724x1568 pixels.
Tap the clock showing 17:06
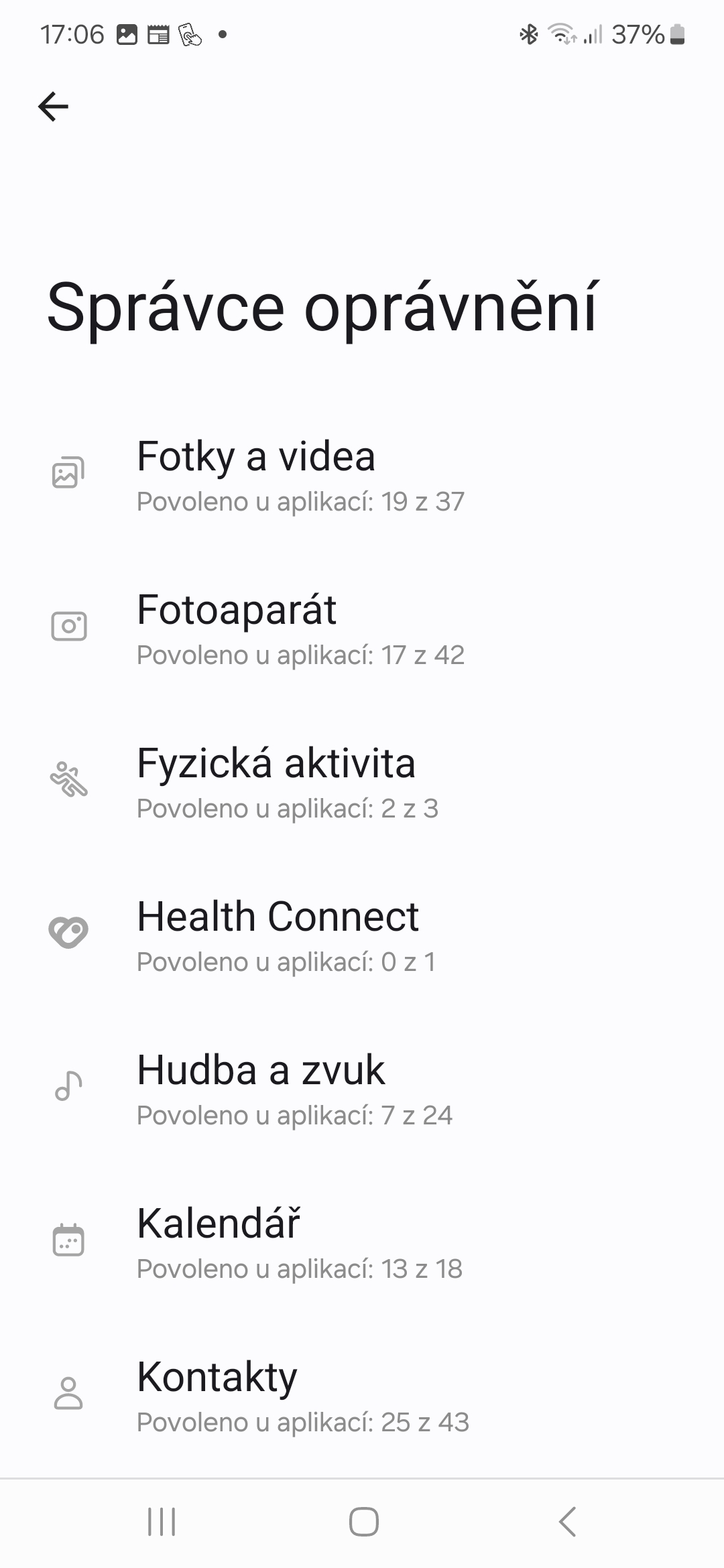(x=72, y=34)
